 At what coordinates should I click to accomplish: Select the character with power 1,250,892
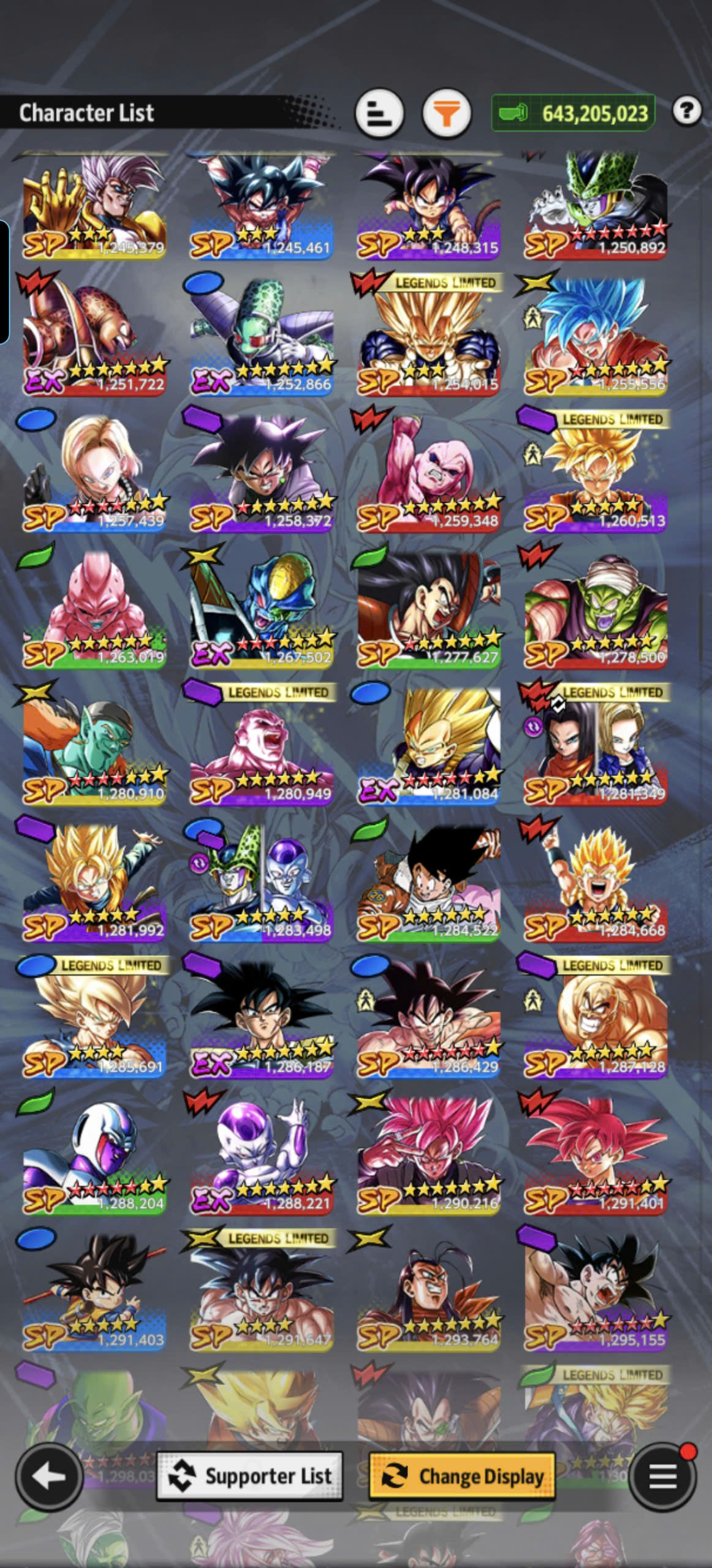[x=595, y=205]
